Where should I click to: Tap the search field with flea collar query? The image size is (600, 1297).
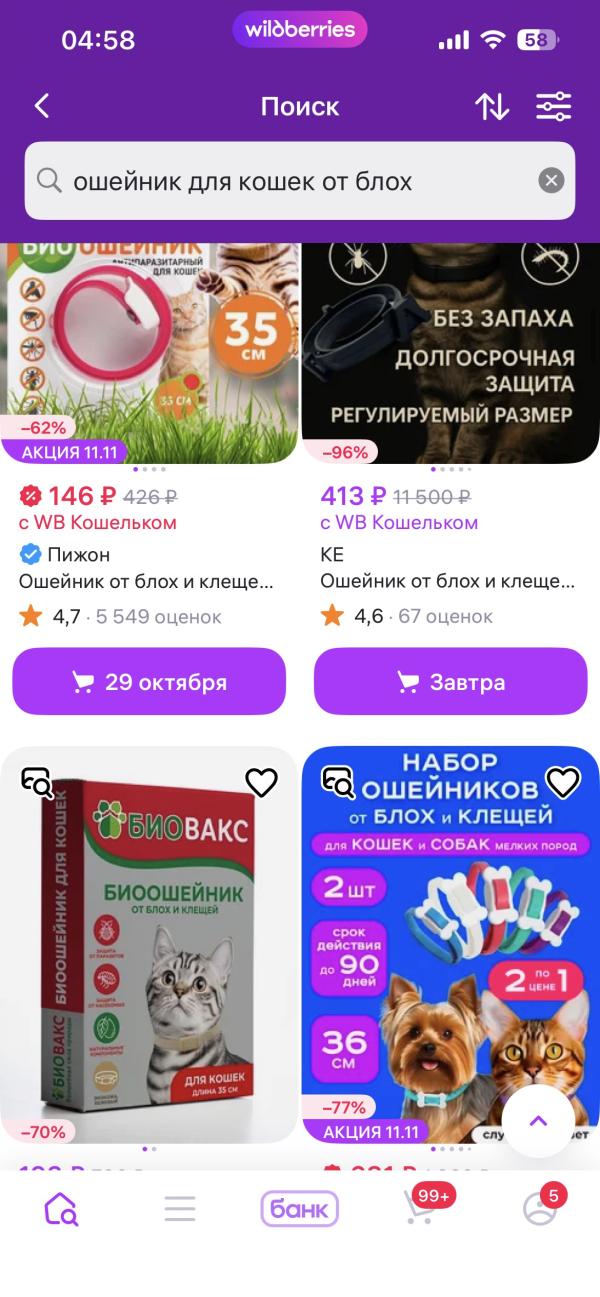pos(290,181)
